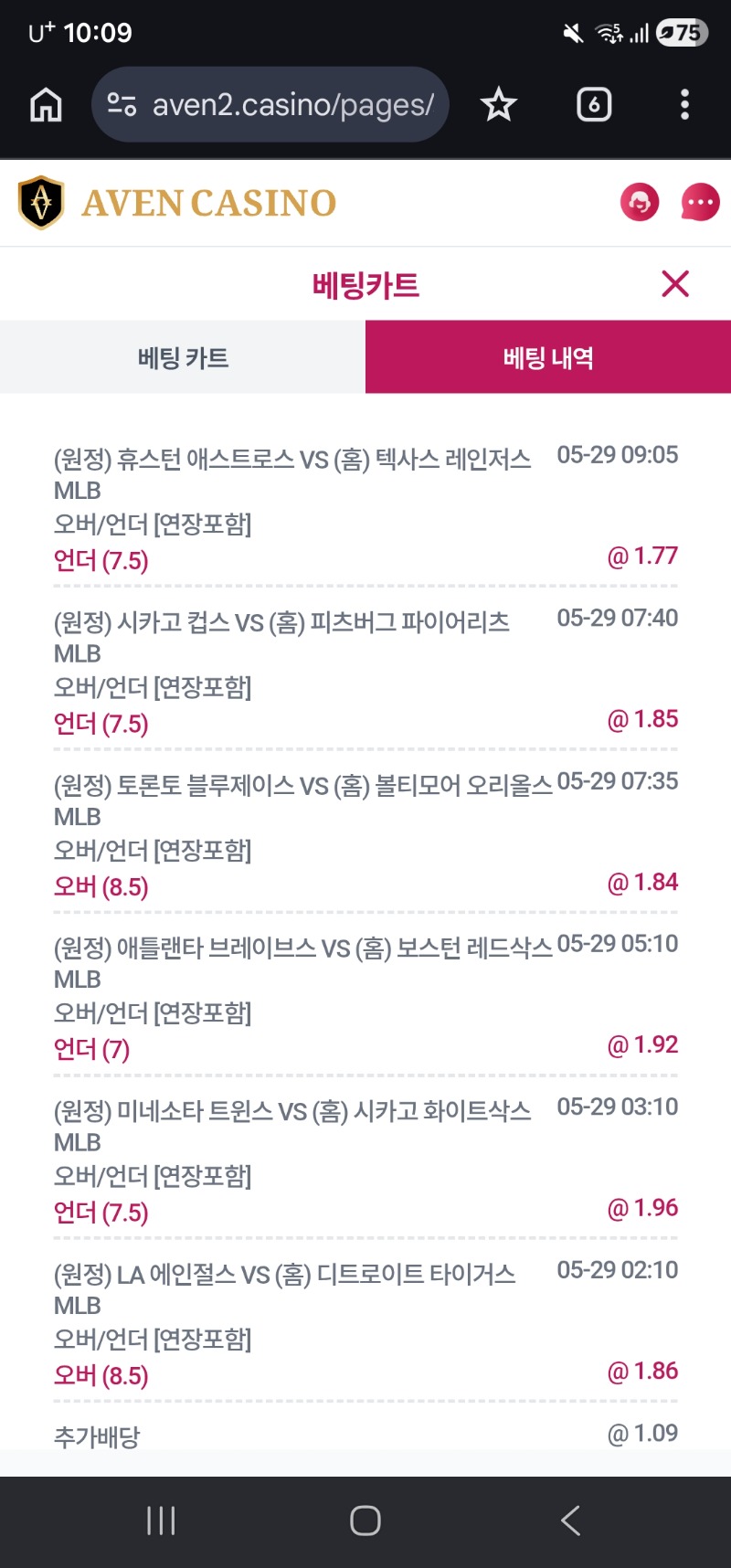Open the chat bubble icon
731x1568 pixels.
(x=700, y=203)
